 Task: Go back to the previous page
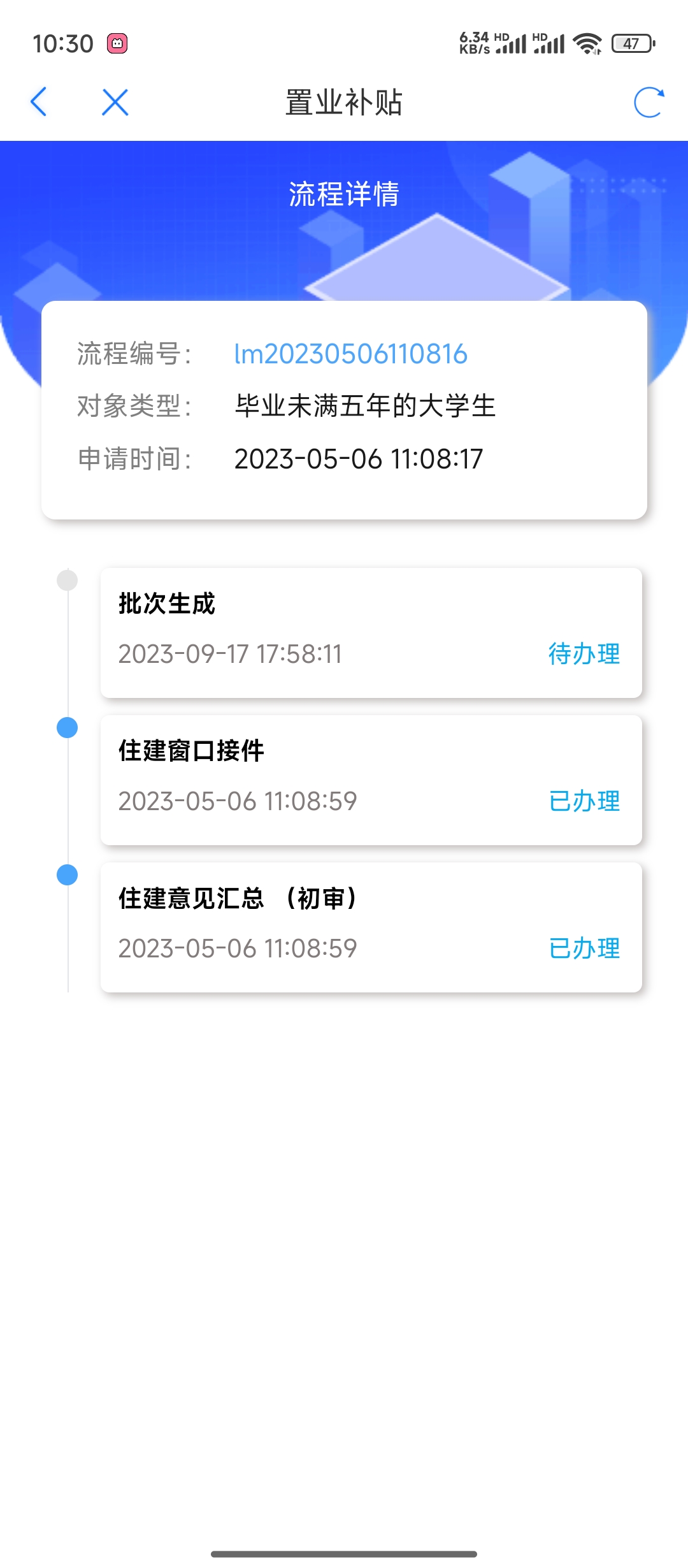(x=39, y=102)
